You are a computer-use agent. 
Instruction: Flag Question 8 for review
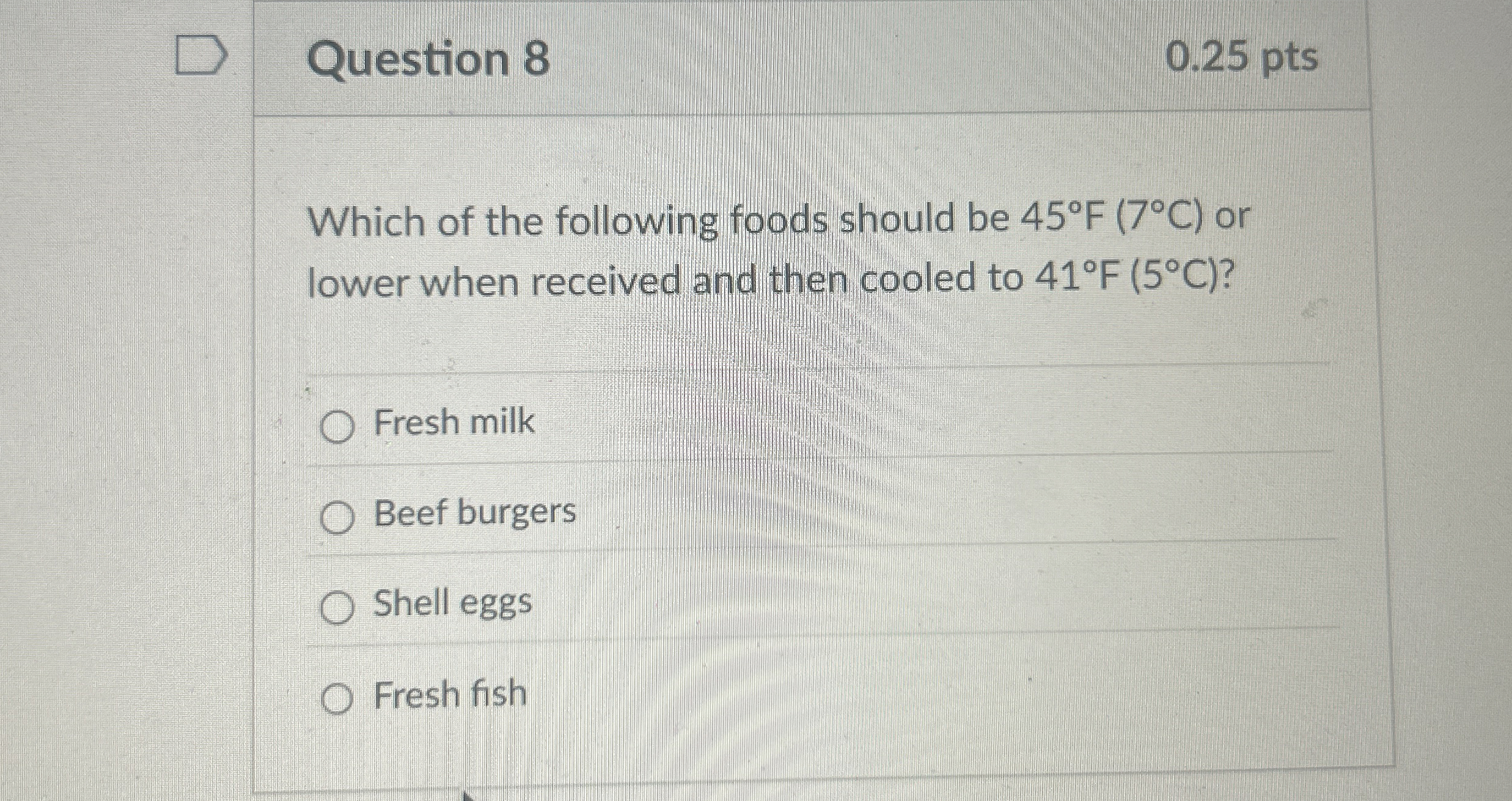pos(201,56)
